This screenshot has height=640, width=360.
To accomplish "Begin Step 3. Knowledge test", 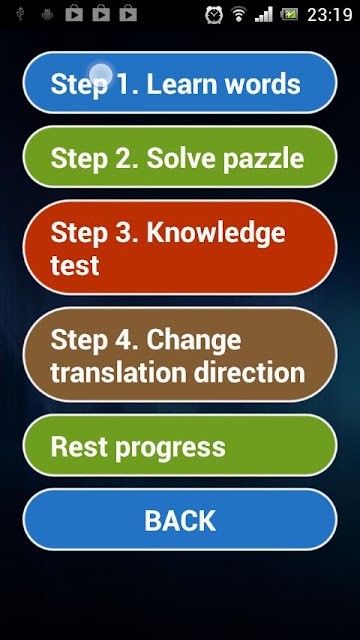I will (x=180, y=247).
